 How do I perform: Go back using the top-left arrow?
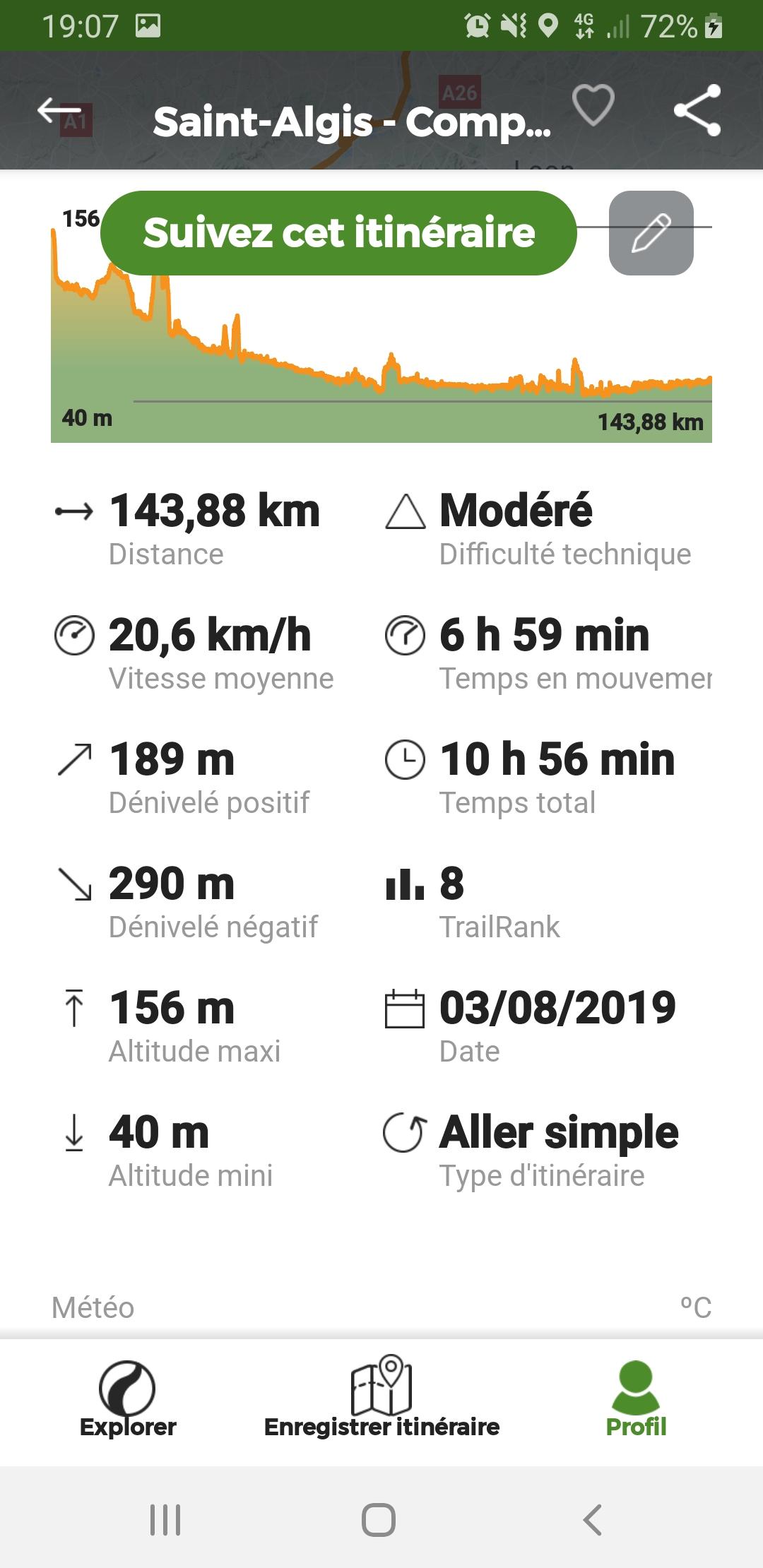coord(59,111)
